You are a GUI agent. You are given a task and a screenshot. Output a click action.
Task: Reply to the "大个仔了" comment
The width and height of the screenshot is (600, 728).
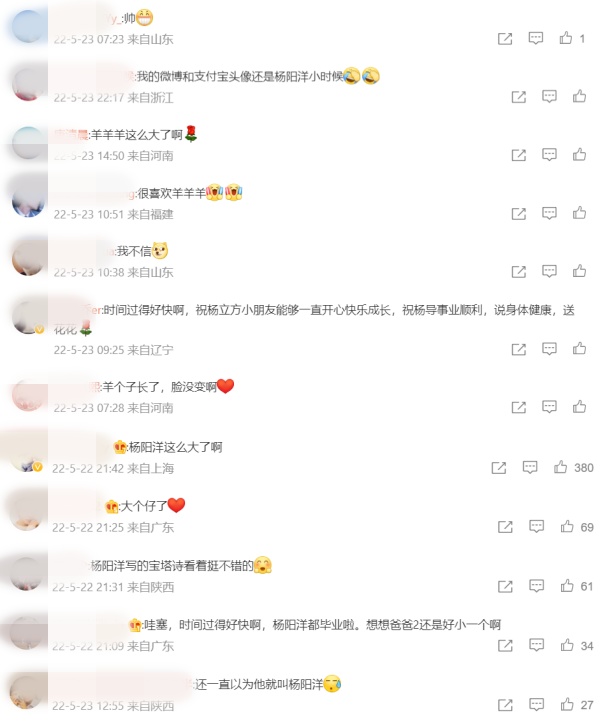(x=536, y=527)
